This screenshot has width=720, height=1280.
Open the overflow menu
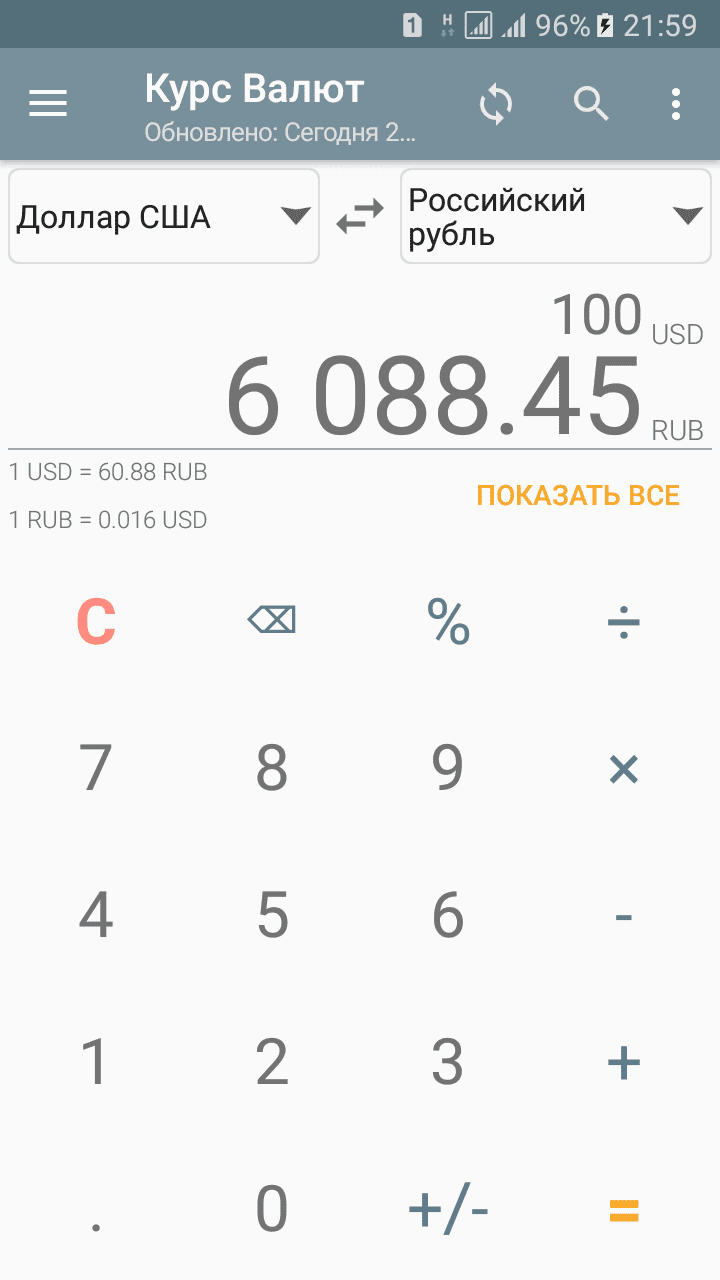point(676,104)
